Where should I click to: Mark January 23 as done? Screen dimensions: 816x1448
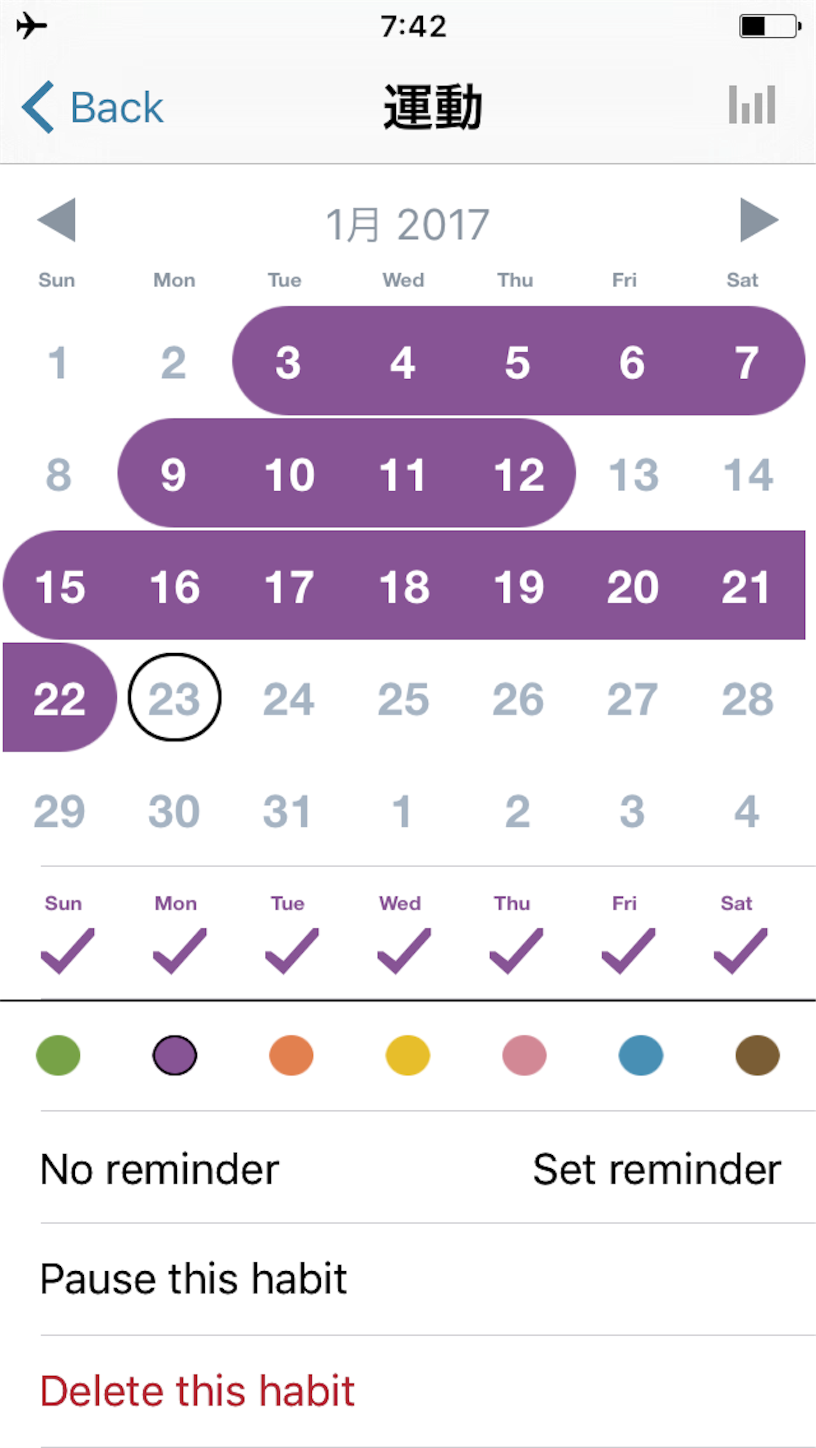pyautogui.click(x=174, y=699)
